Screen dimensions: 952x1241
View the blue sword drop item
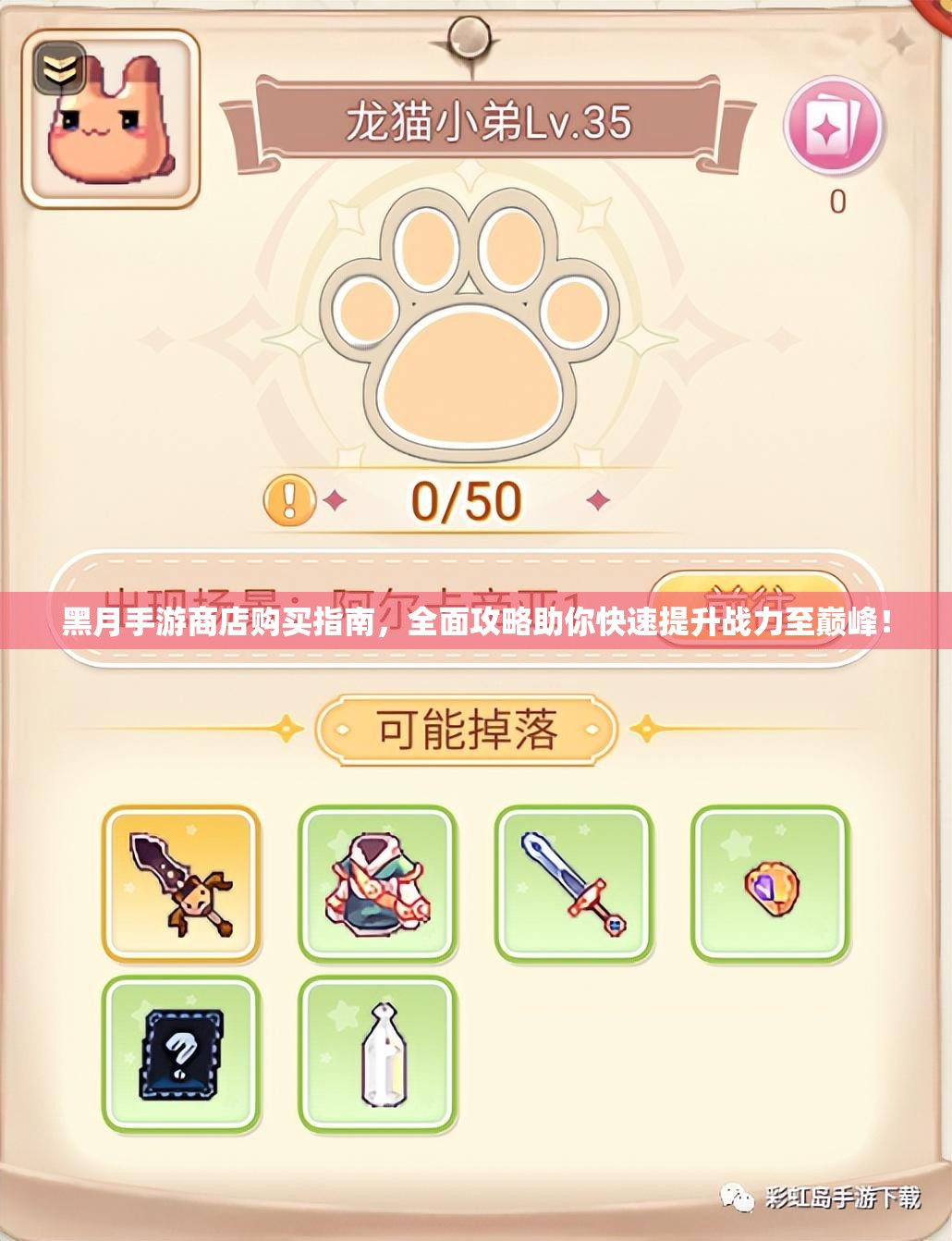point(574,885)
